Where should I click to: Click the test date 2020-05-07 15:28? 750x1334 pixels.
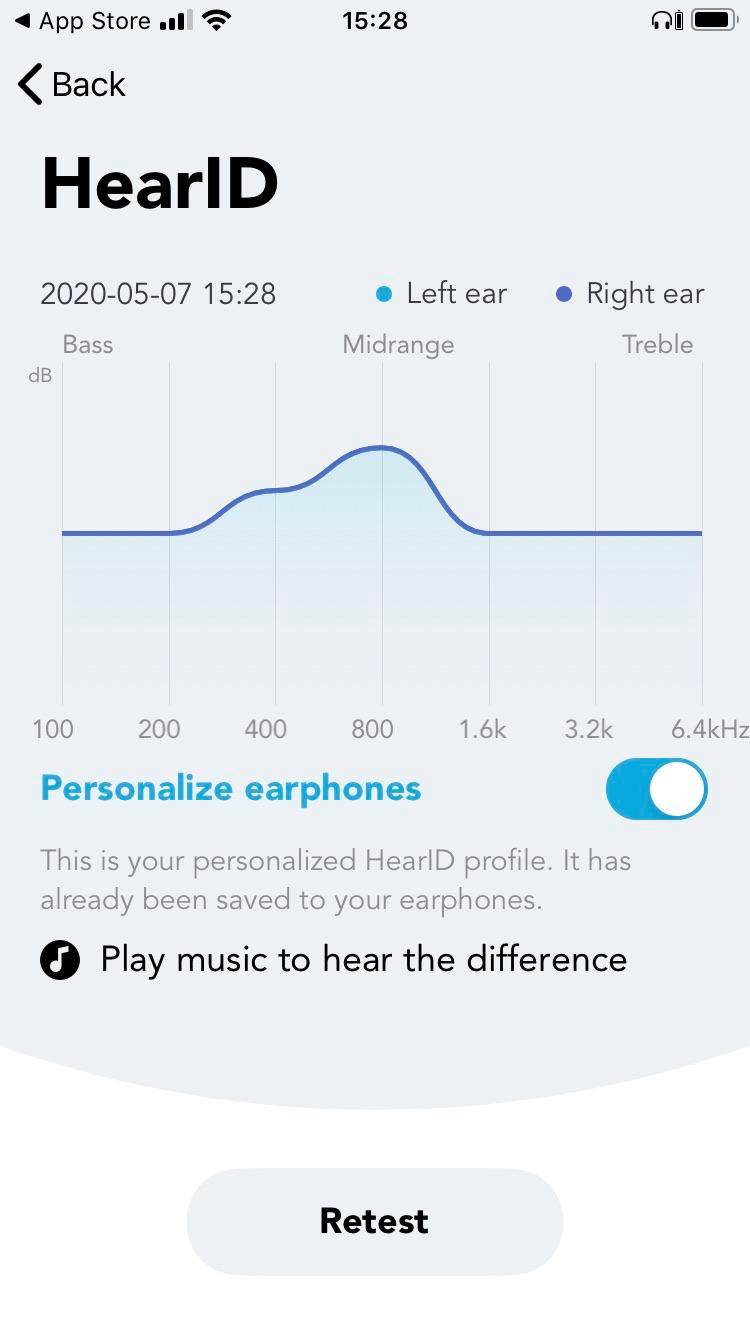(x=158, y=293)
